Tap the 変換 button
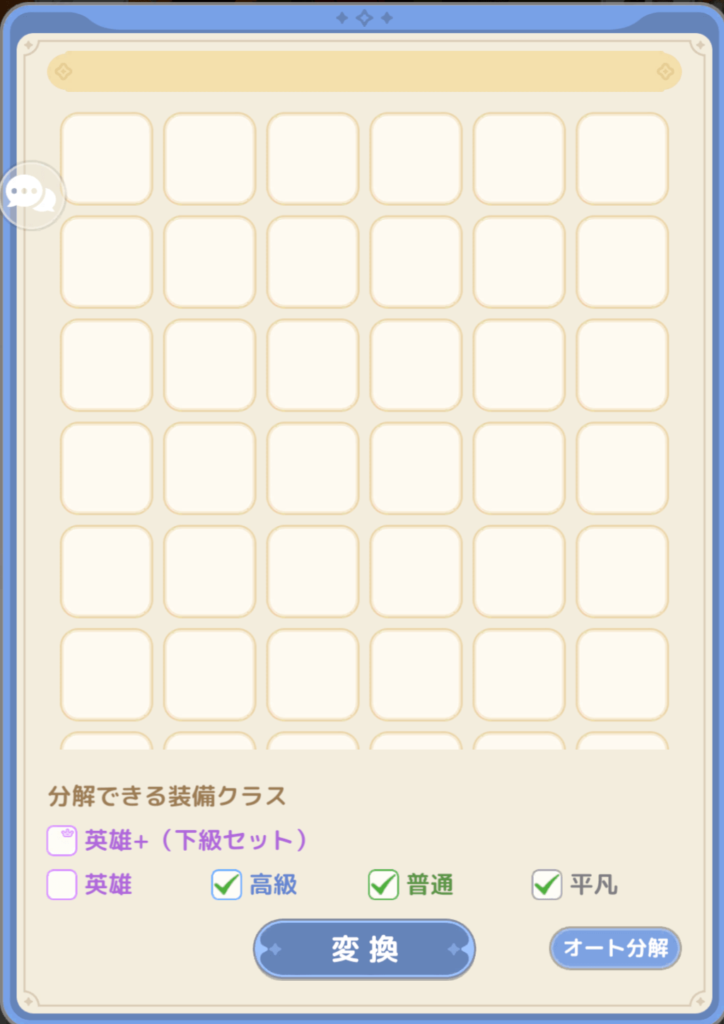 tap(364, 949)
